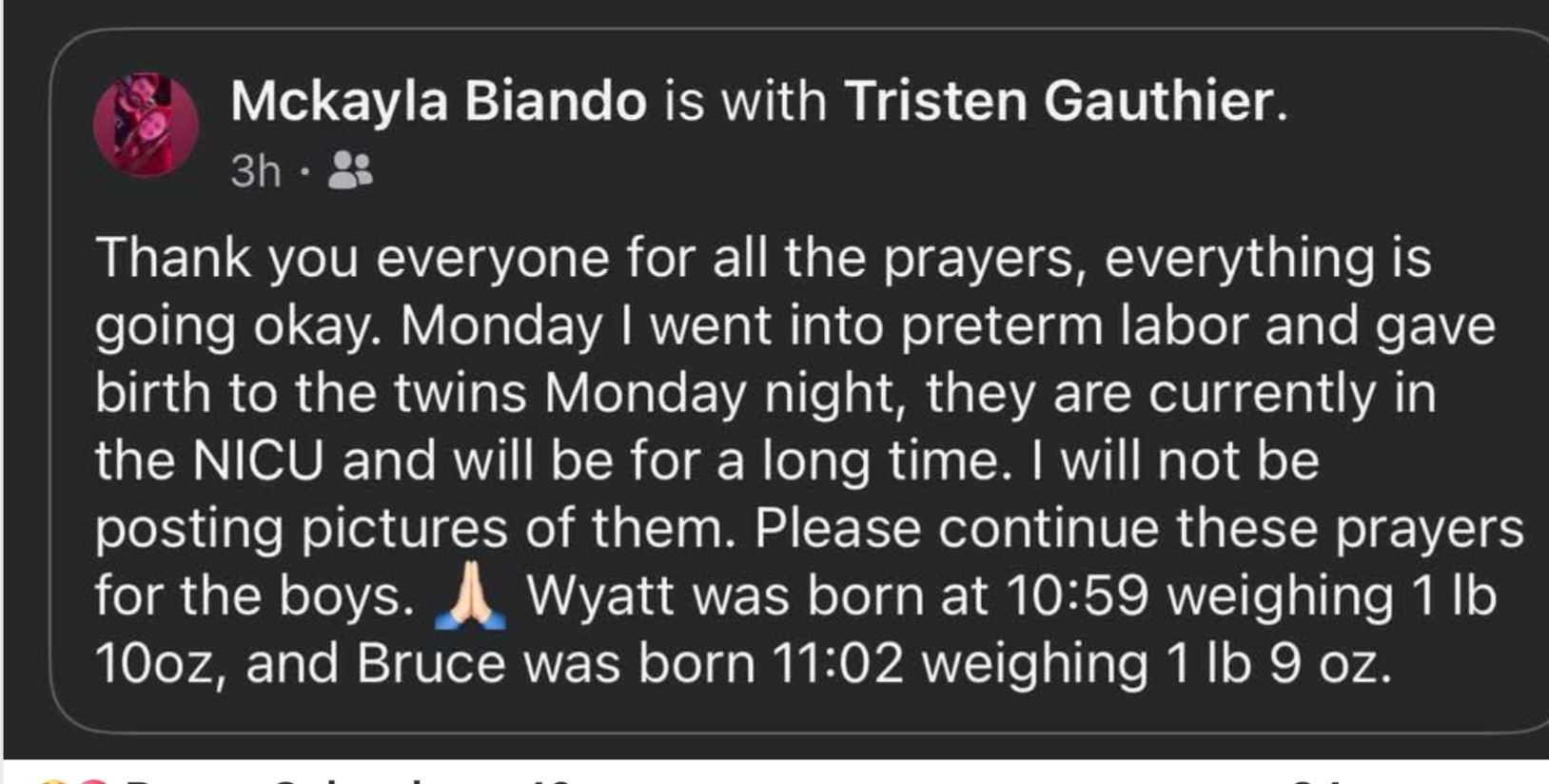Open Tristen Gauthier's tagged profile
Image resolution: width=1549 pixels, height=784 pixels.
[1058, 101]
